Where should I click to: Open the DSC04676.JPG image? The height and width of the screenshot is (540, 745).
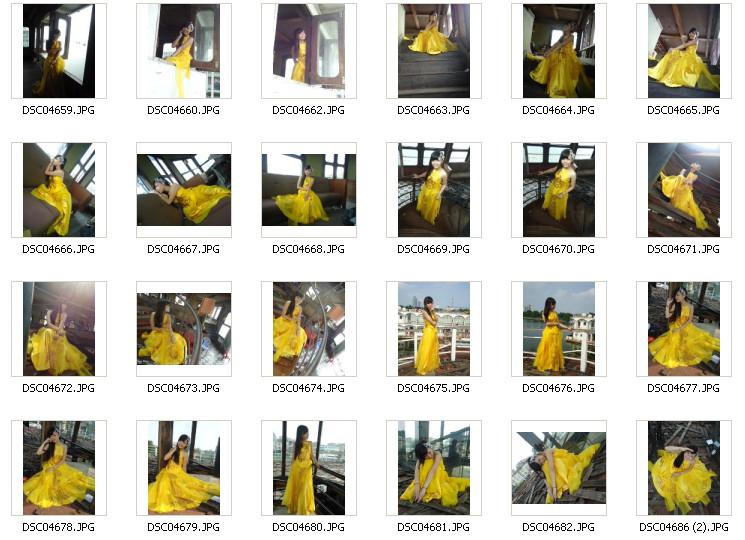(x=558, y=329)
